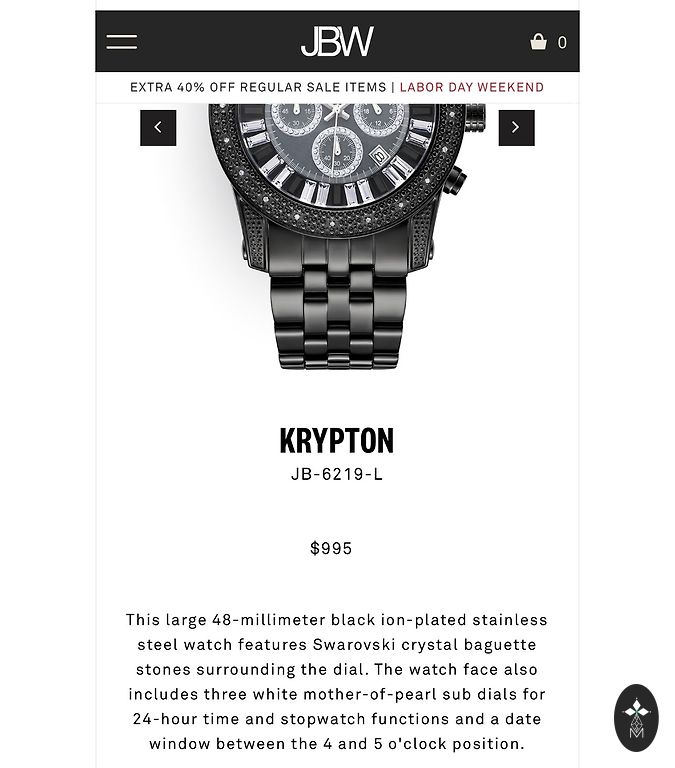This screenshot has width=675, height=768.
Task: Open the shopping bag cart
Action: coord(539,42)
